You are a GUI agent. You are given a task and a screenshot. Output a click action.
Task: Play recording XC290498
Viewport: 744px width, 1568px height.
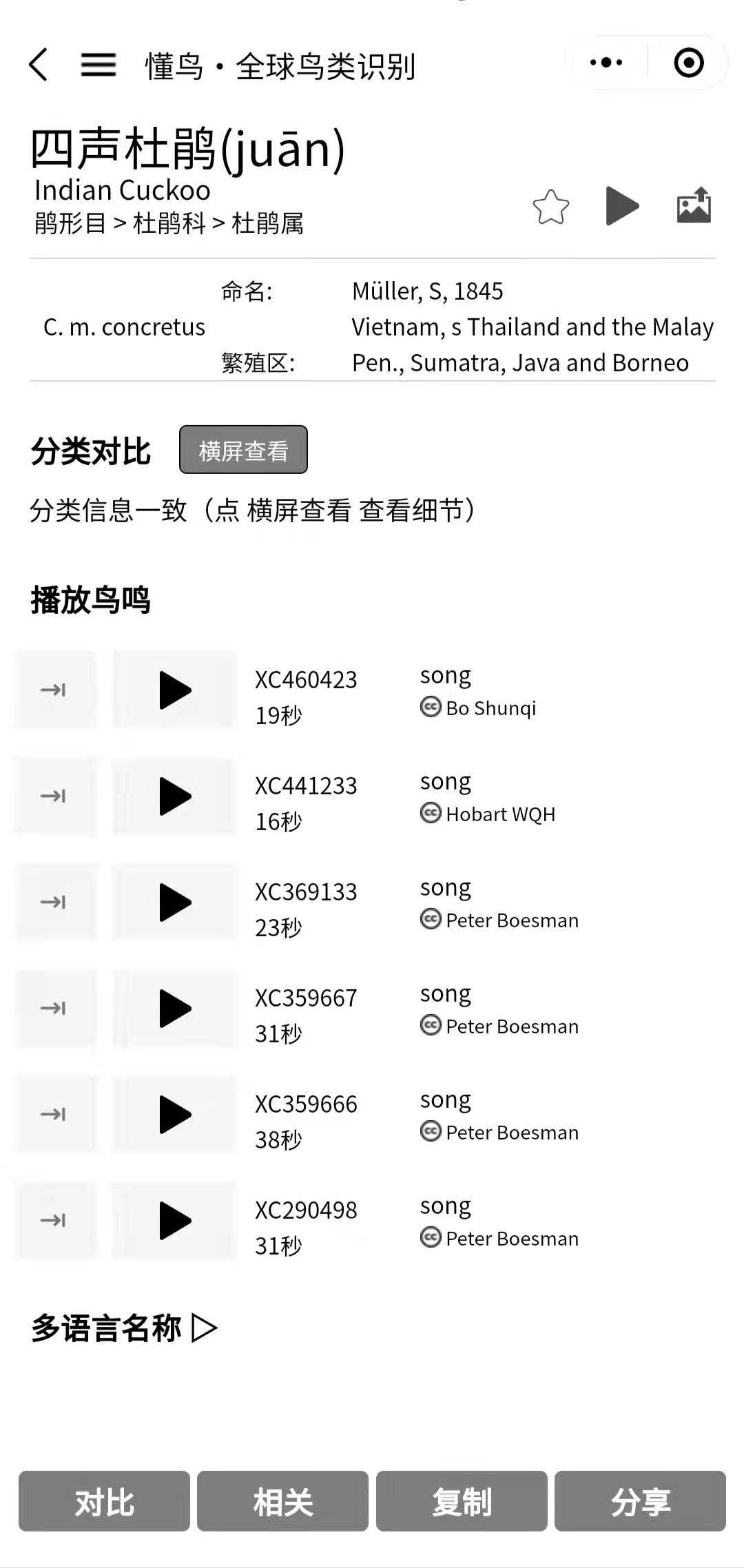[175, 1220]
